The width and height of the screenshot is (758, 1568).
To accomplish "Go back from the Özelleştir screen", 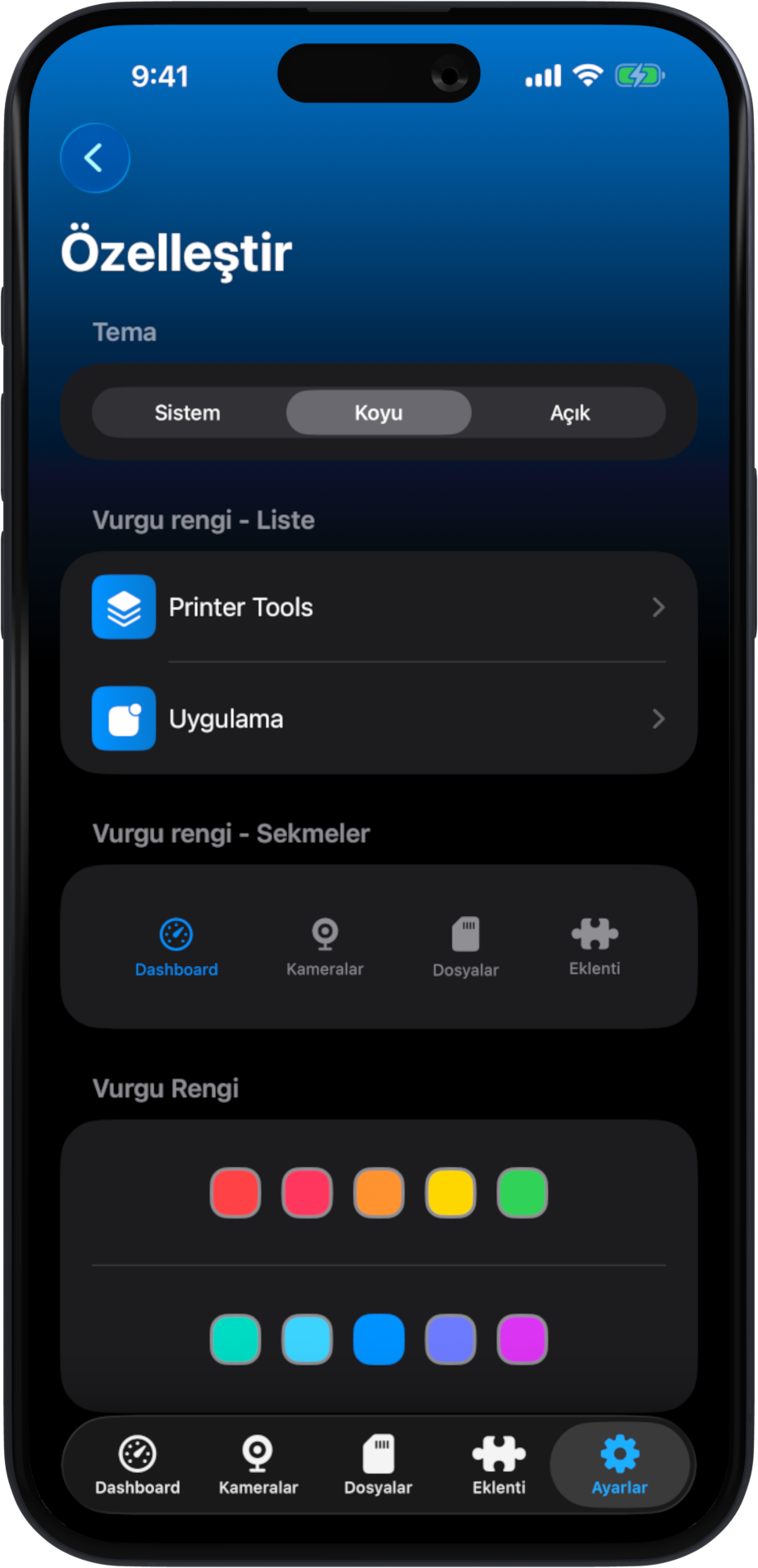I will (95, 158).
